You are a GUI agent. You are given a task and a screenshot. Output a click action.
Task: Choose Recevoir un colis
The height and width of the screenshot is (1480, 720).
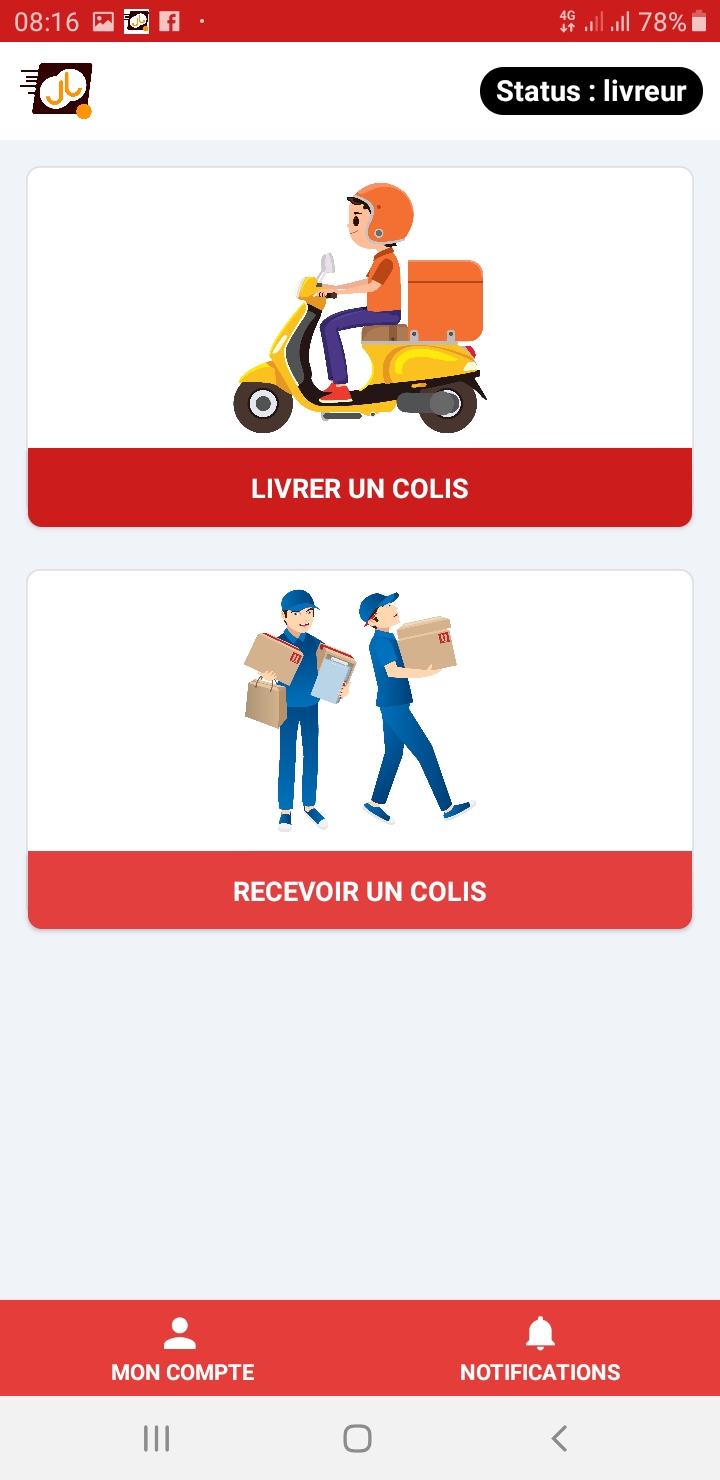(360, 891)
